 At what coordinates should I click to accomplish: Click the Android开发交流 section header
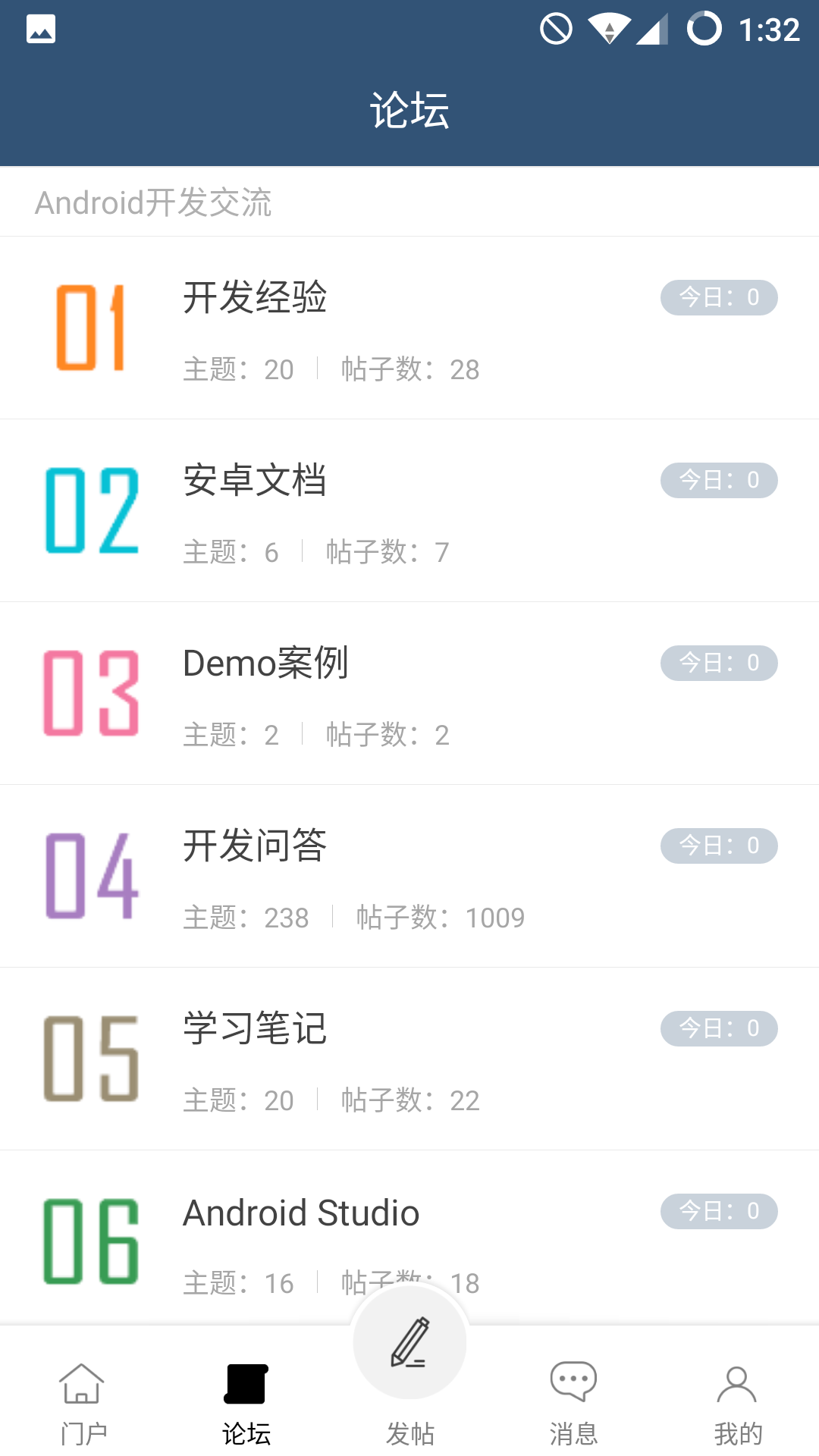tap(155, 202)
